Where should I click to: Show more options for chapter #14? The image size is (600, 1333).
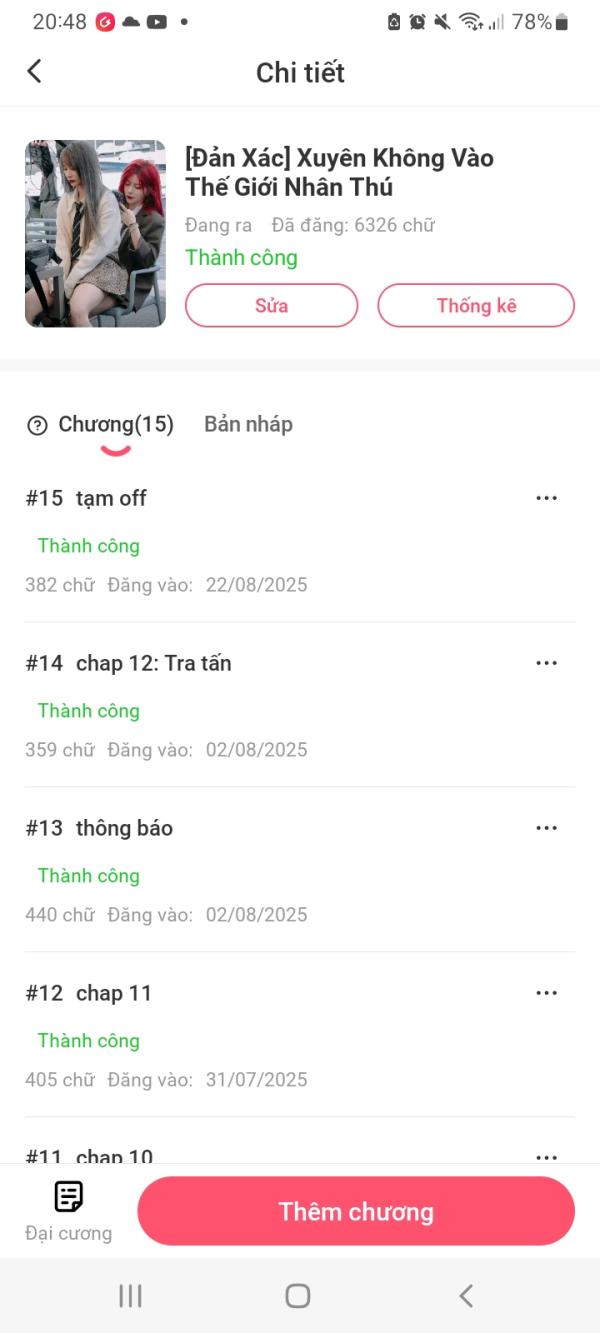[546, 663]
